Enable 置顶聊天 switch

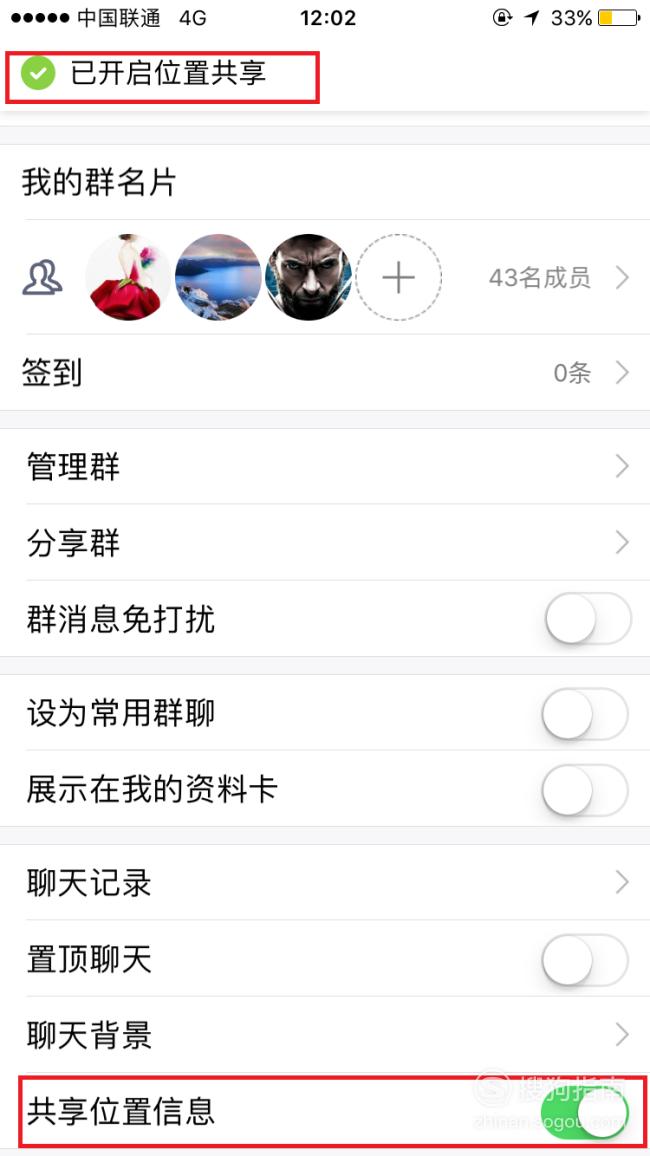coord(585,959)
